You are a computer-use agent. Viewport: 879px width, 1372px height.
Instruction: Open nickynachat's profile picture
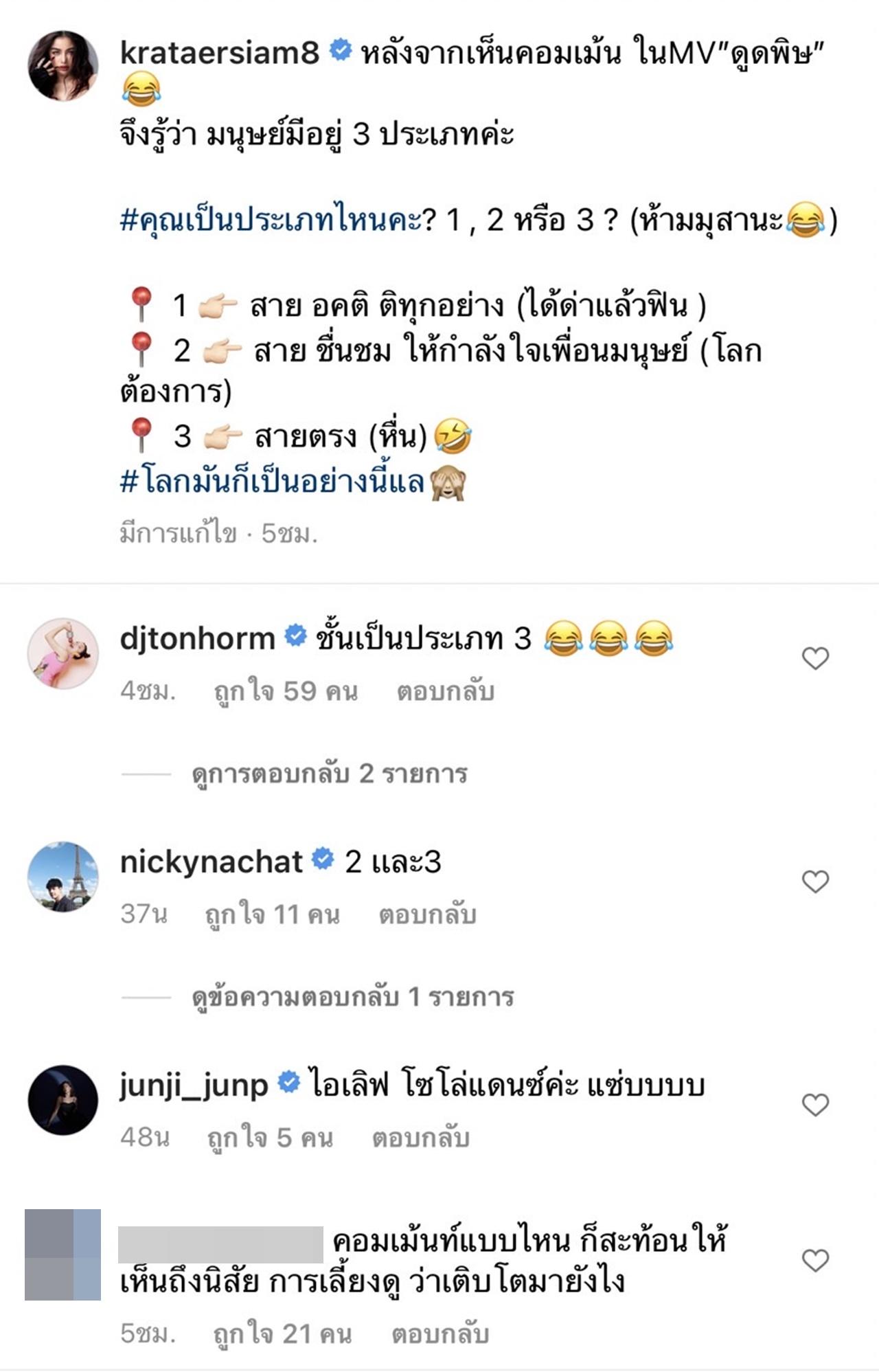[x=62, y=877]
